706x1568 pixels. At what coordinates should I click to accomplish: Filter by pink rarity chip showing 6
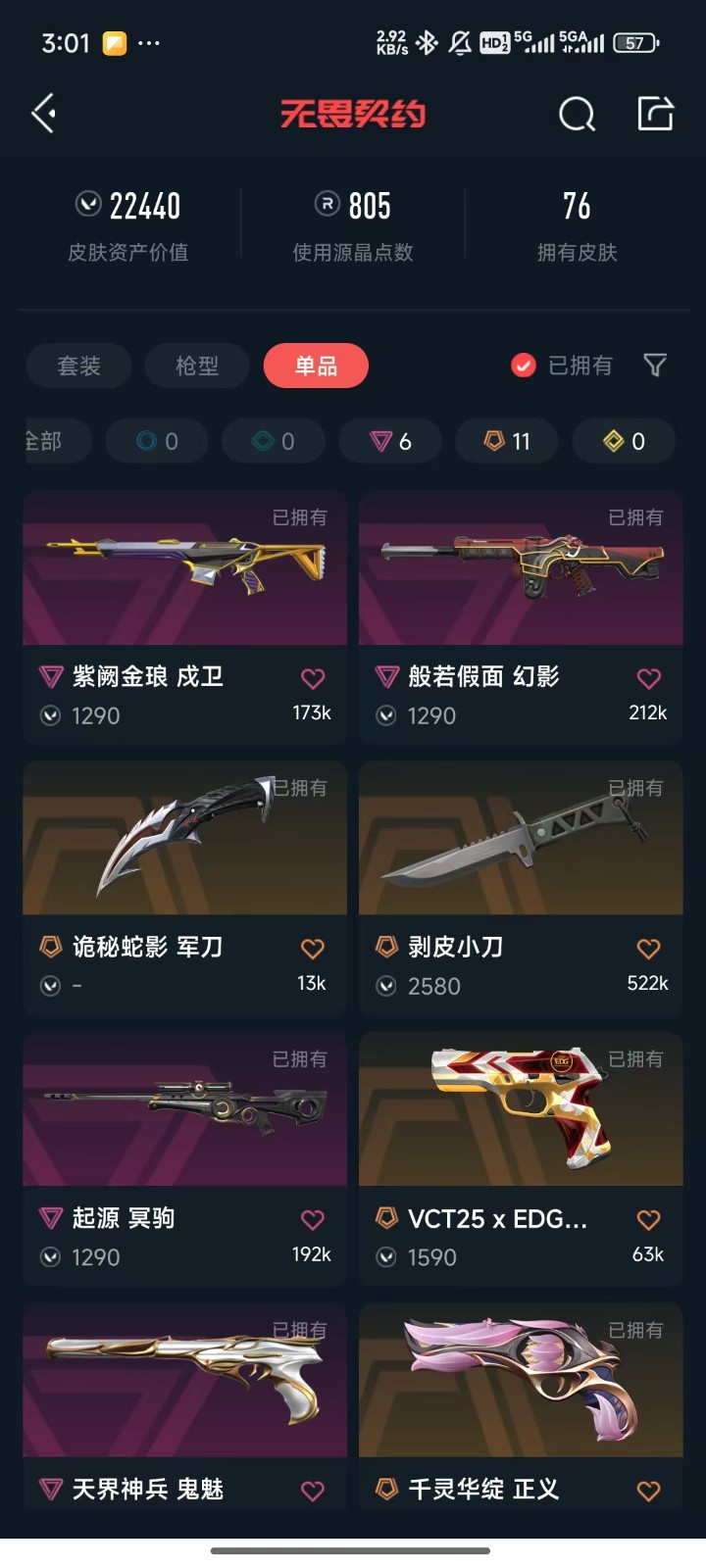390,441
